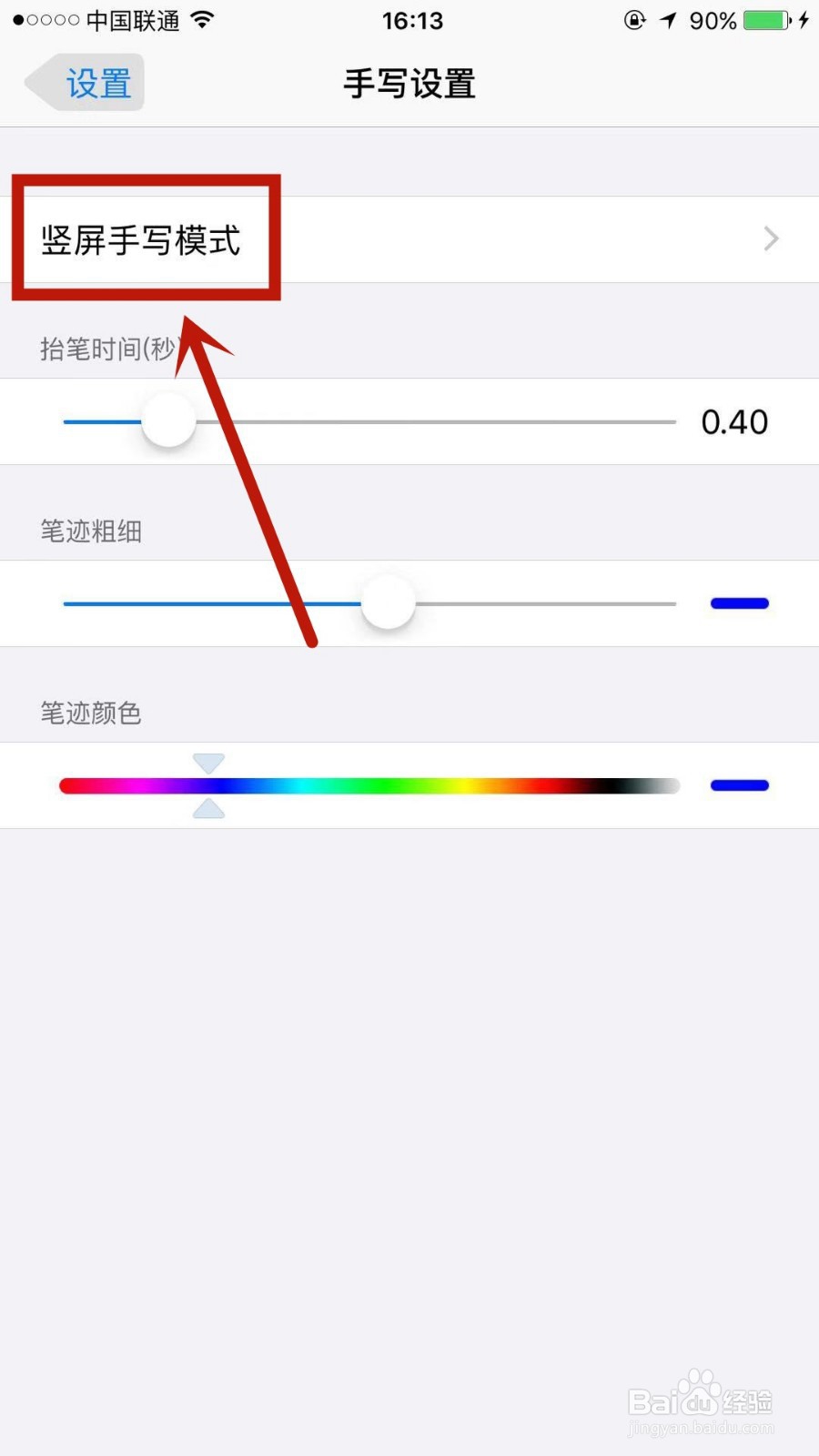Image resolution: width=819 pixels, height=1456 pixels.
Task: Tap the Wi-Fi icon in the status bar
Action: point(202,19)
